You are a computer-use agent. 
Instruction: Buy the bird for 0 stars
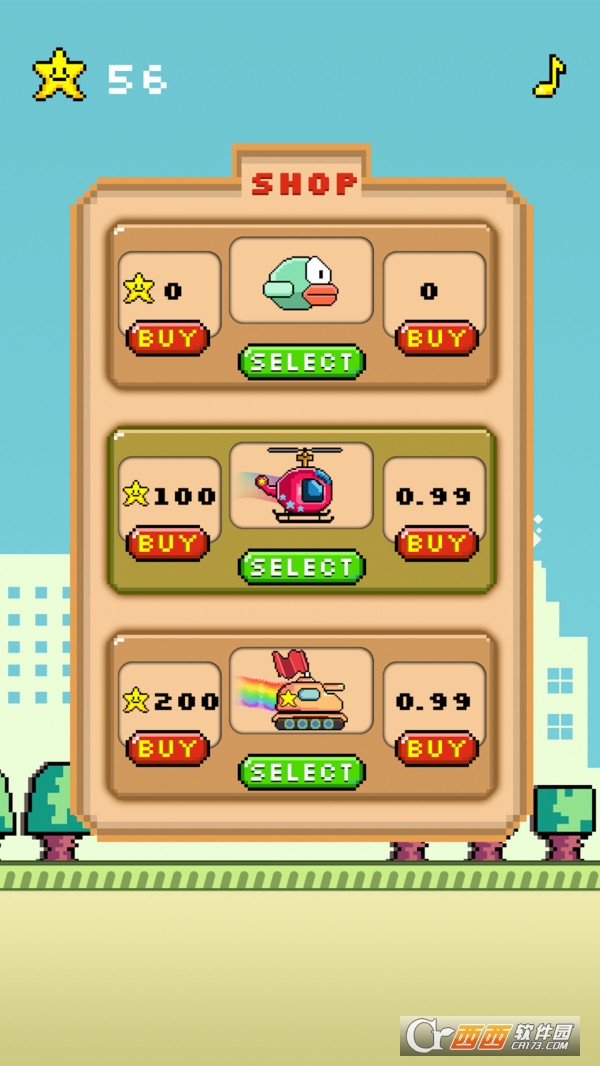pyautogui.click(x=168, y=338)
